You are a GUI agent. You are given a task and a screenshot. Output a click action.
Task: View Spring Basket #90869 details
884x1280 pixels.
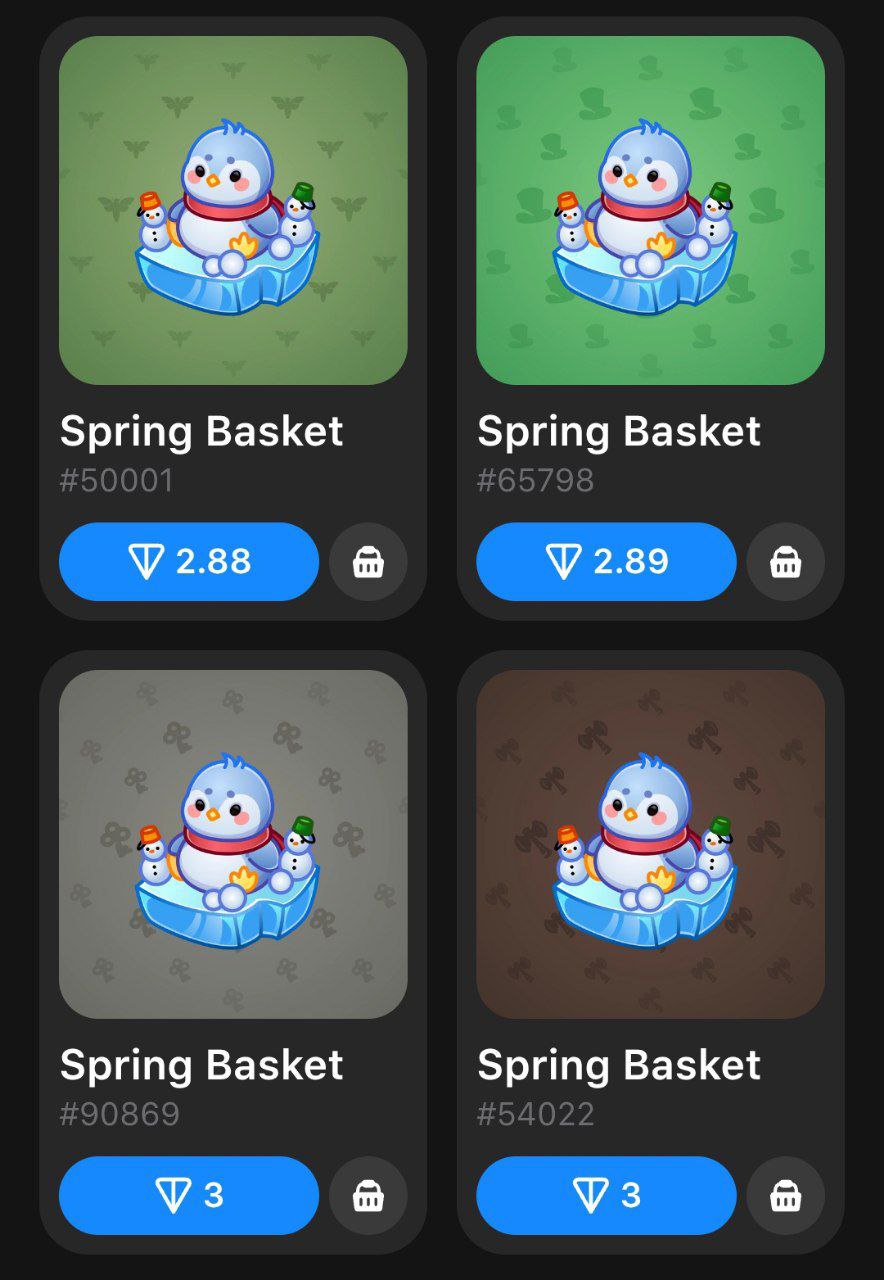pos(233,844)
